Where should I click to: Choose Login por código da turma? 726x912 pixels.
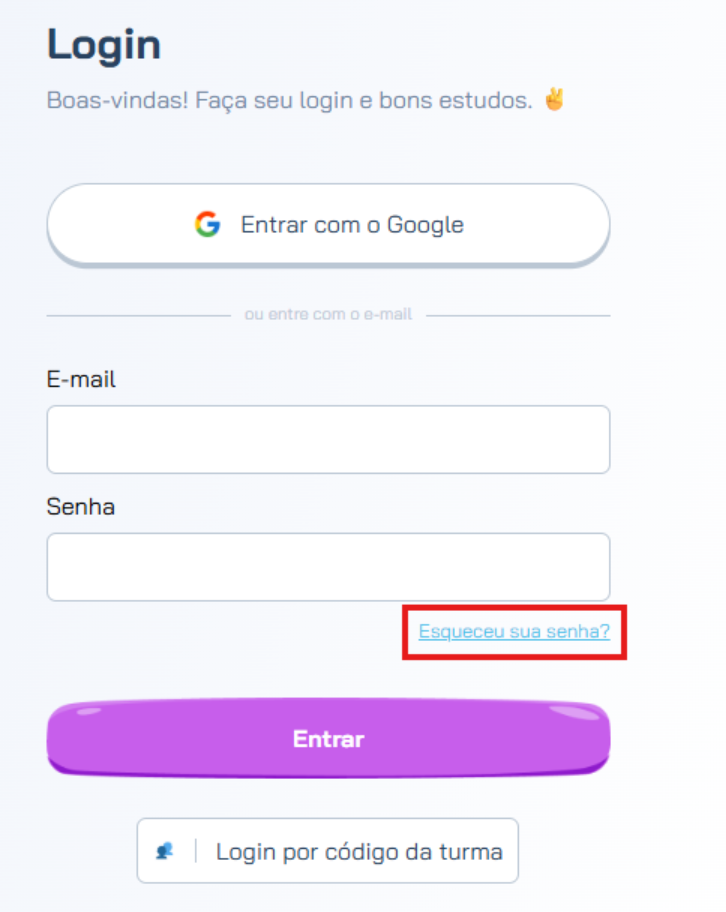tap(328, 851)
